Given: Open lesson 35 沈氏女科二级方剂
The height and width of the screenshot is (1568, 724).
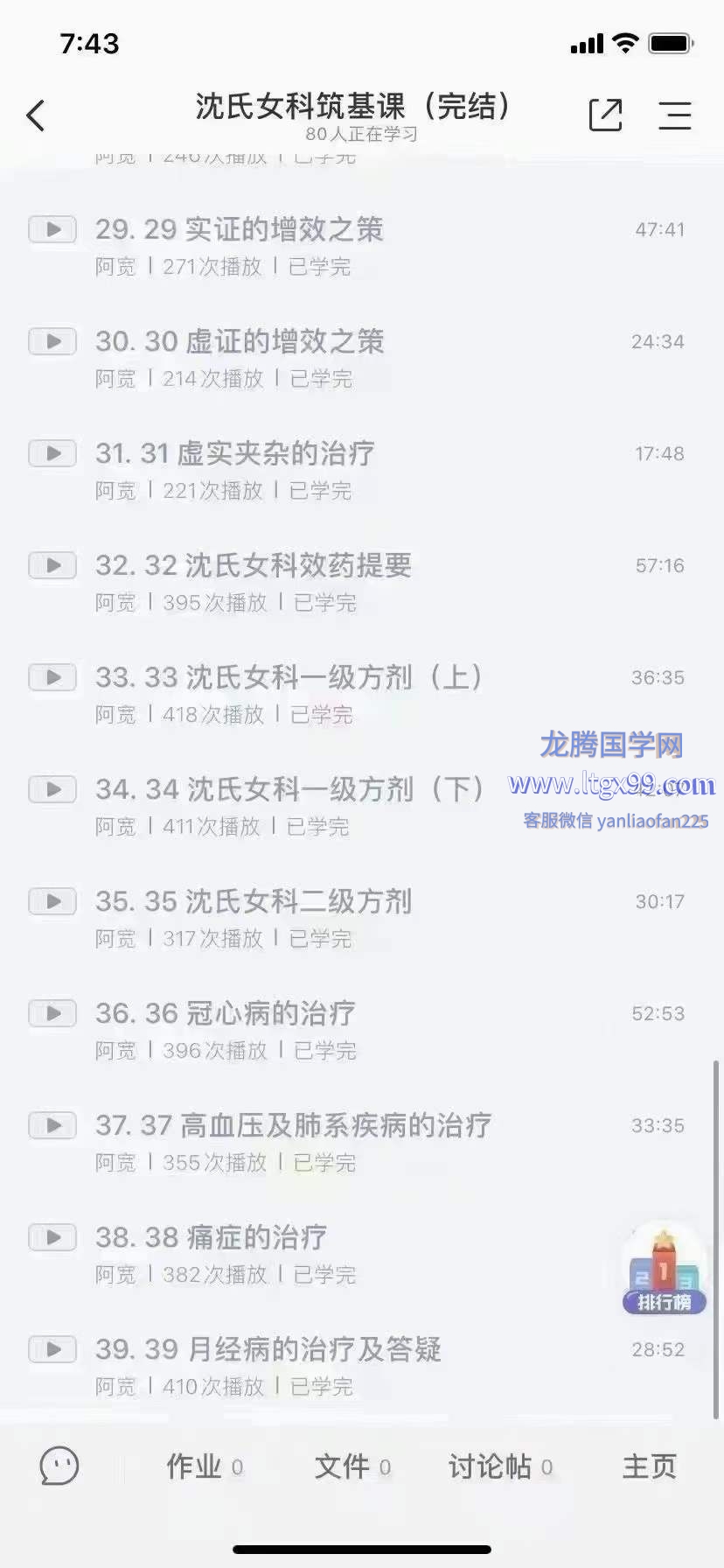Looking at the screenshot, I should (253, 902).
